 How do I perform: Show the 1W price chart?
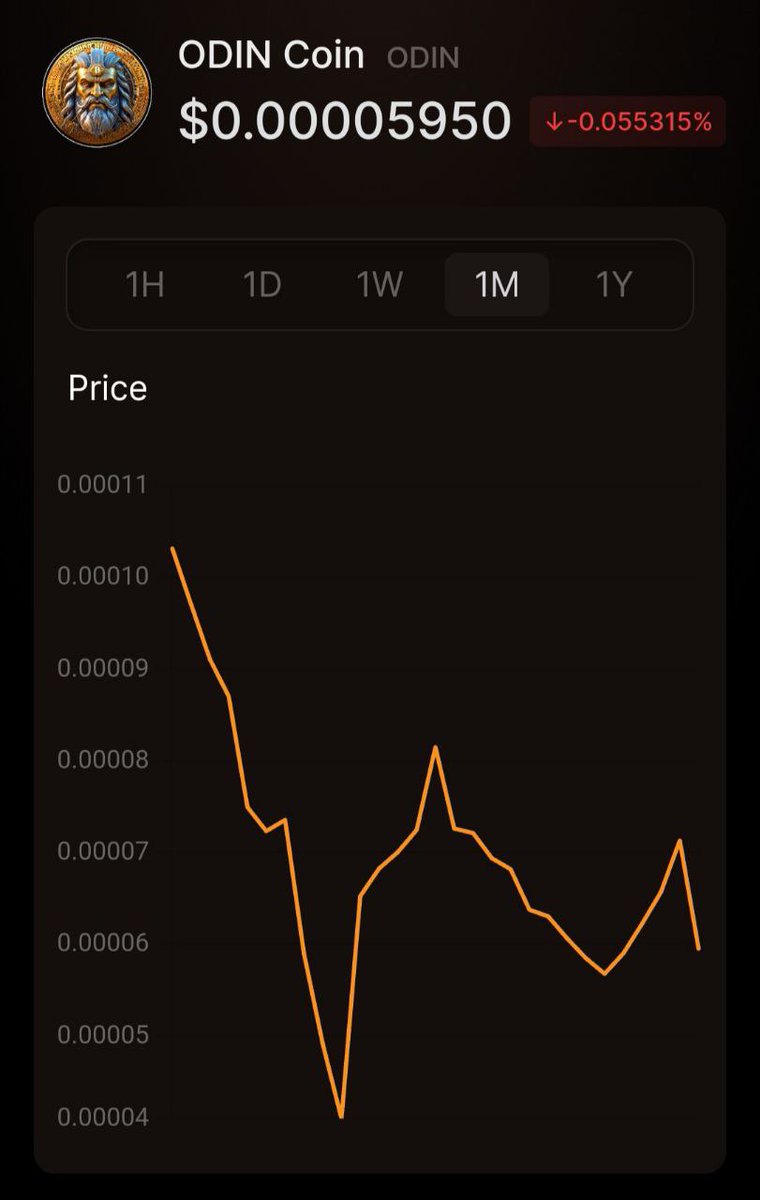click(379, 285)
